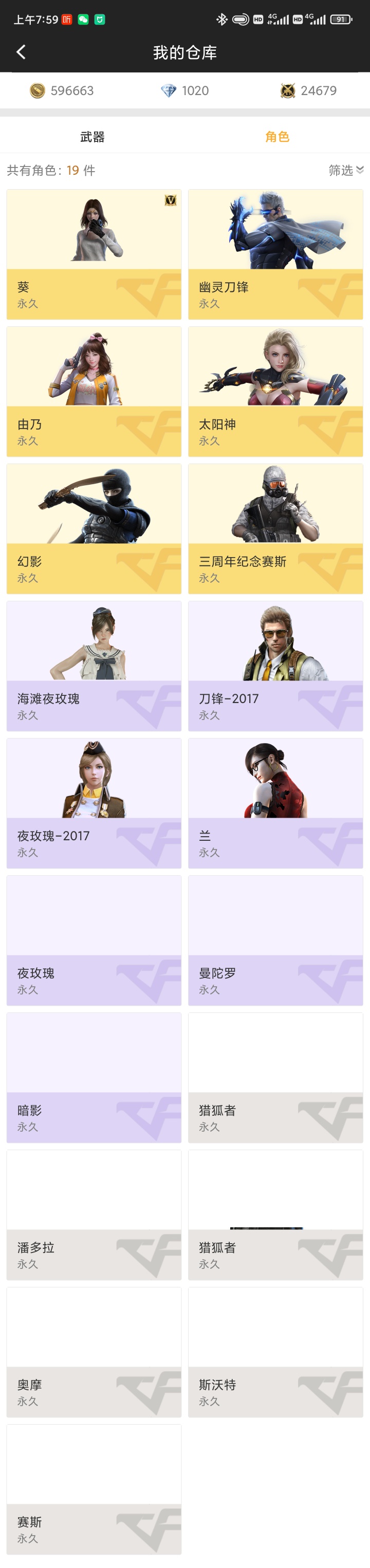The height and width of the screenshot is (1568, 370).
Task: View the 刀锋-2017 character
Action: (275, 666)
